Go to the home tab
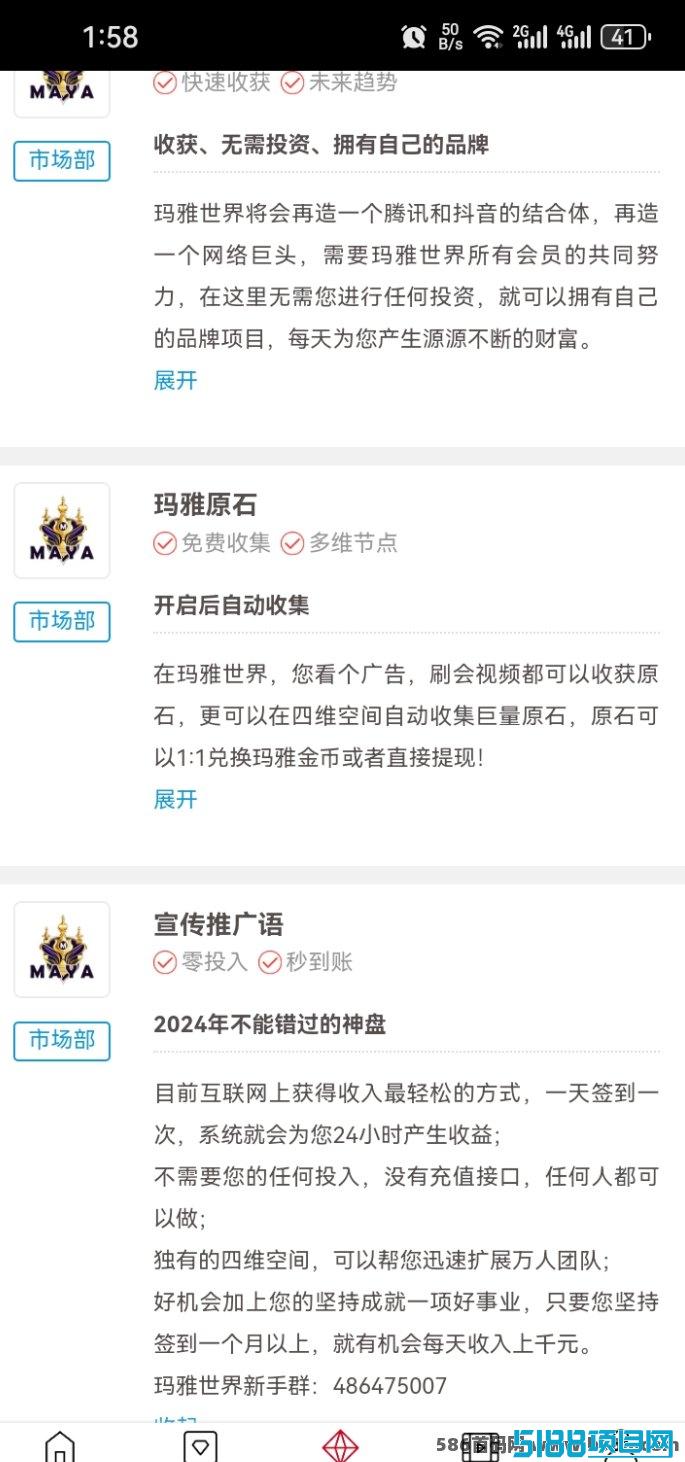Image resolution: width=685 pixels, height=1462 pixels. (60, 1446)
